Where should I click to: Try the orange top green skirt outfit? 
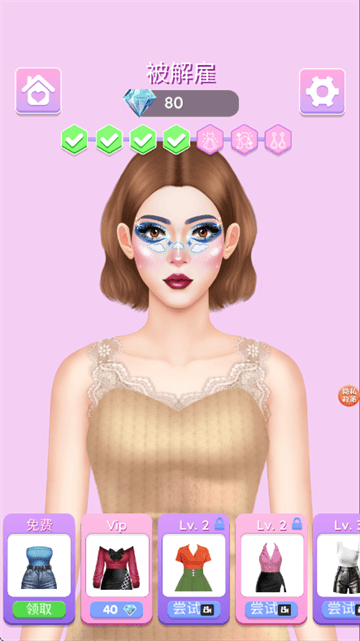point(194,609)
